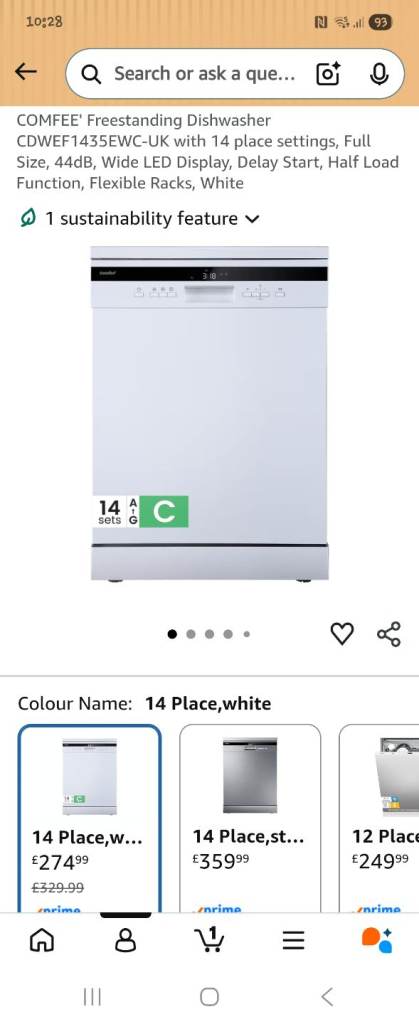Go back using the header arrow
This screenshot has height=1024, width=419.
25,72
